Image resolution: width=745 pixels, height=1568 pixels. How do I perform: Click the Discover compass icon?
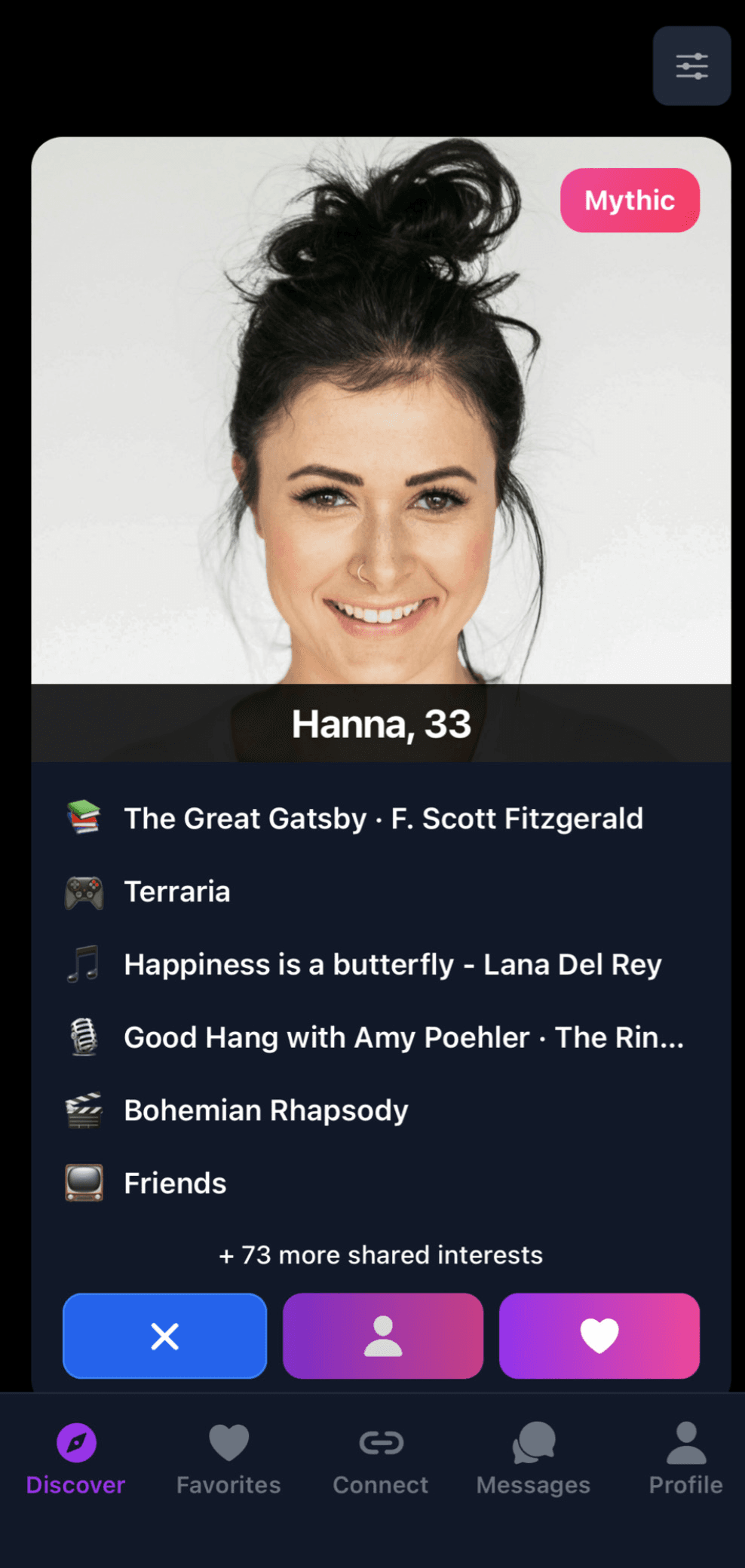point(75,1442)
